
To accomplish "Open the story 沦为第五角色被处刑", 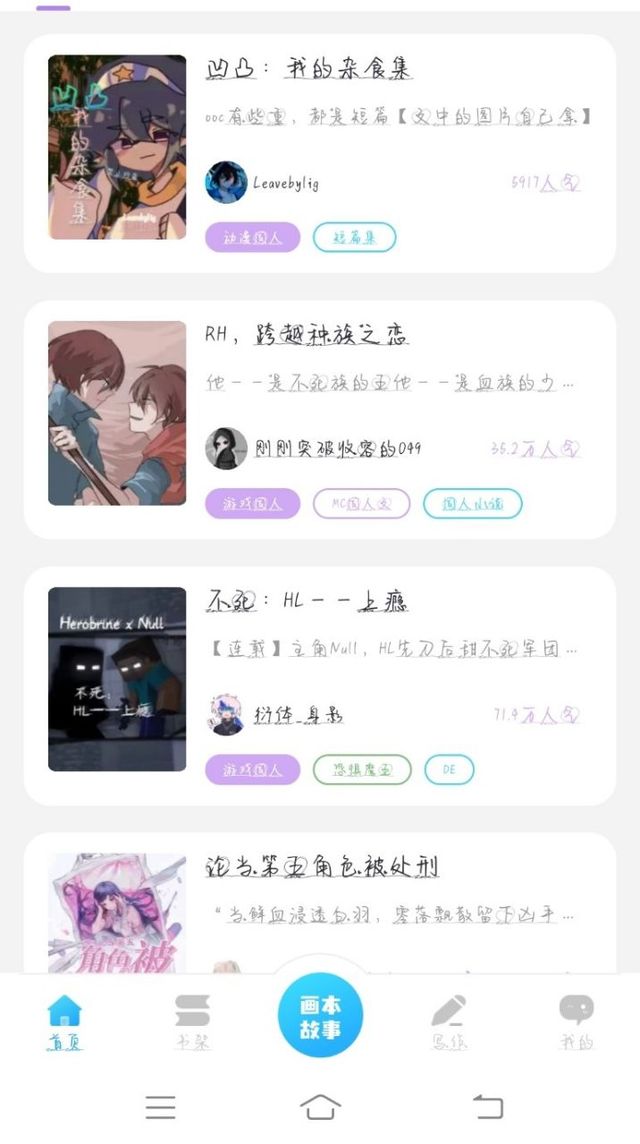I will pyautogui.click(x=320, y=903).
